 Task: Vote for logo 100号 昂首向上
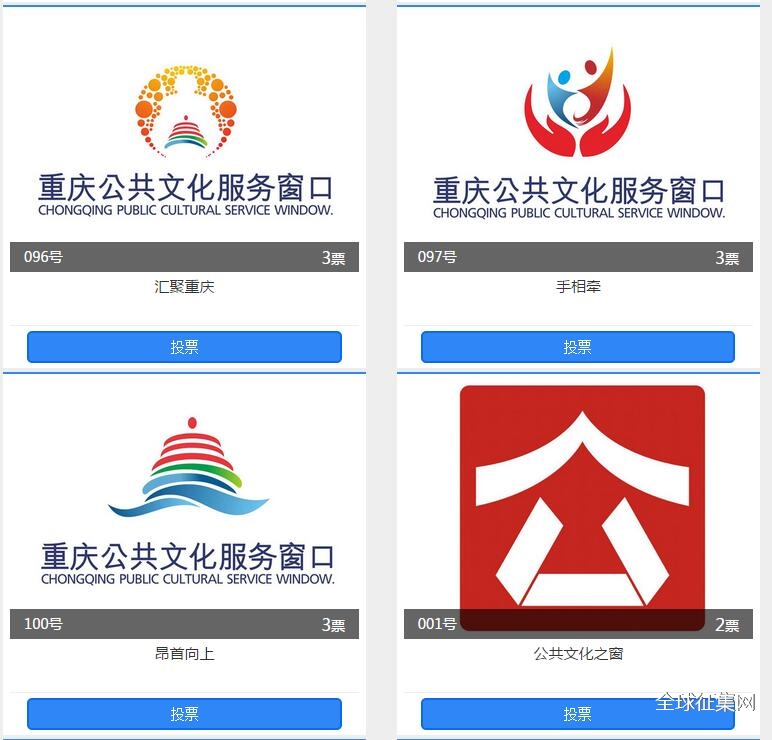[x=184, y=714]
